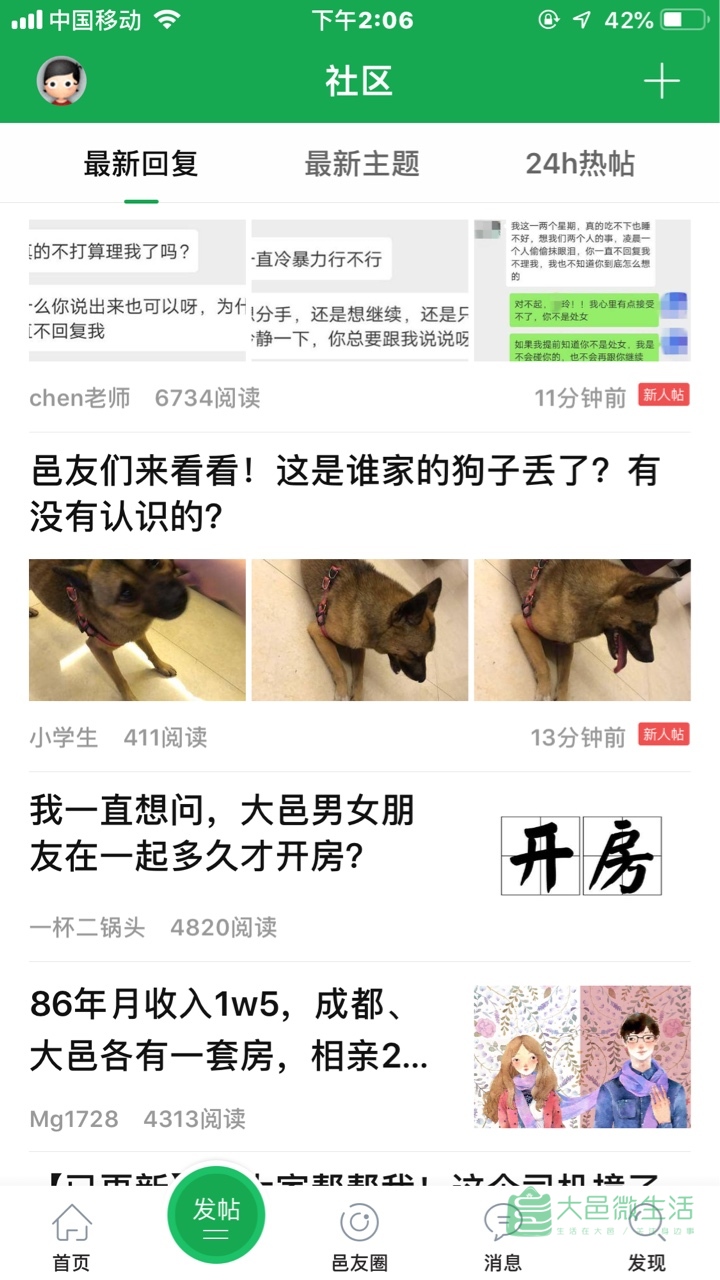Viewport: 720px width, 1280px height.
Task: Open 发现 tab
Action: pyautogui.click(x=647, y=1238)
